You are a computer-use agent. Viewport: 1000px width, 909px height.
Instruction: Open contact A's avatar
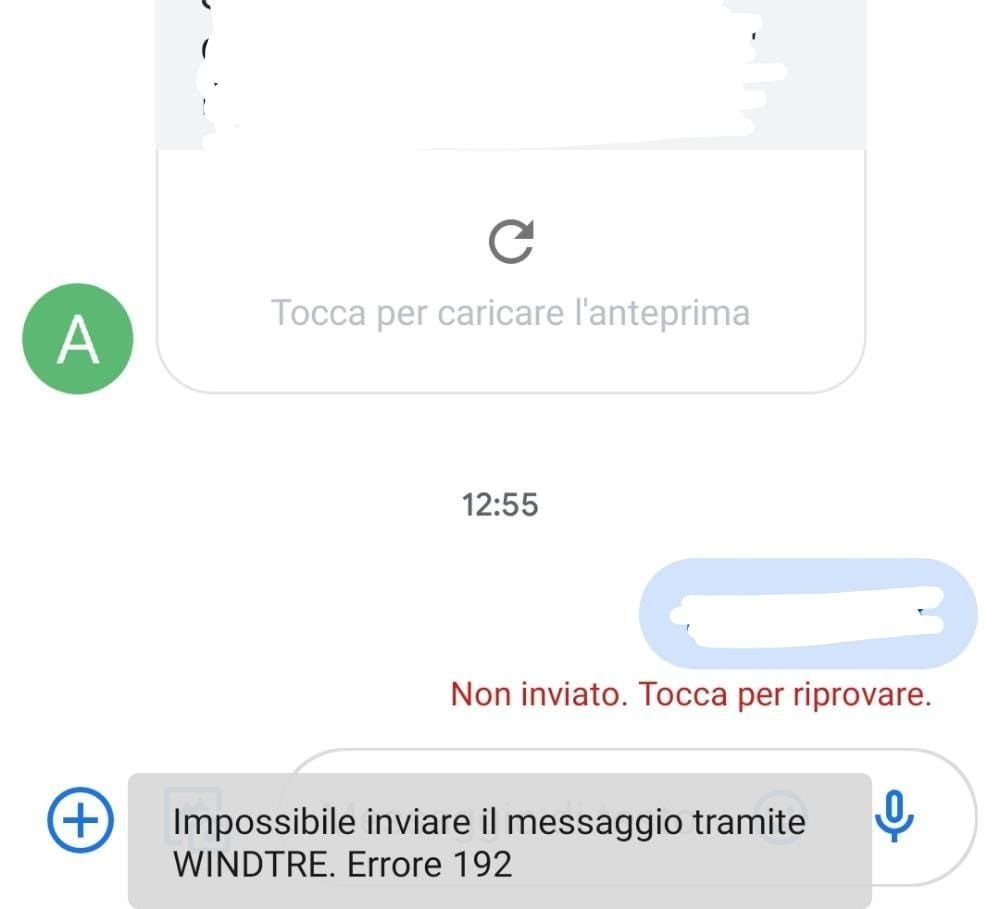(x=78, y=341)
